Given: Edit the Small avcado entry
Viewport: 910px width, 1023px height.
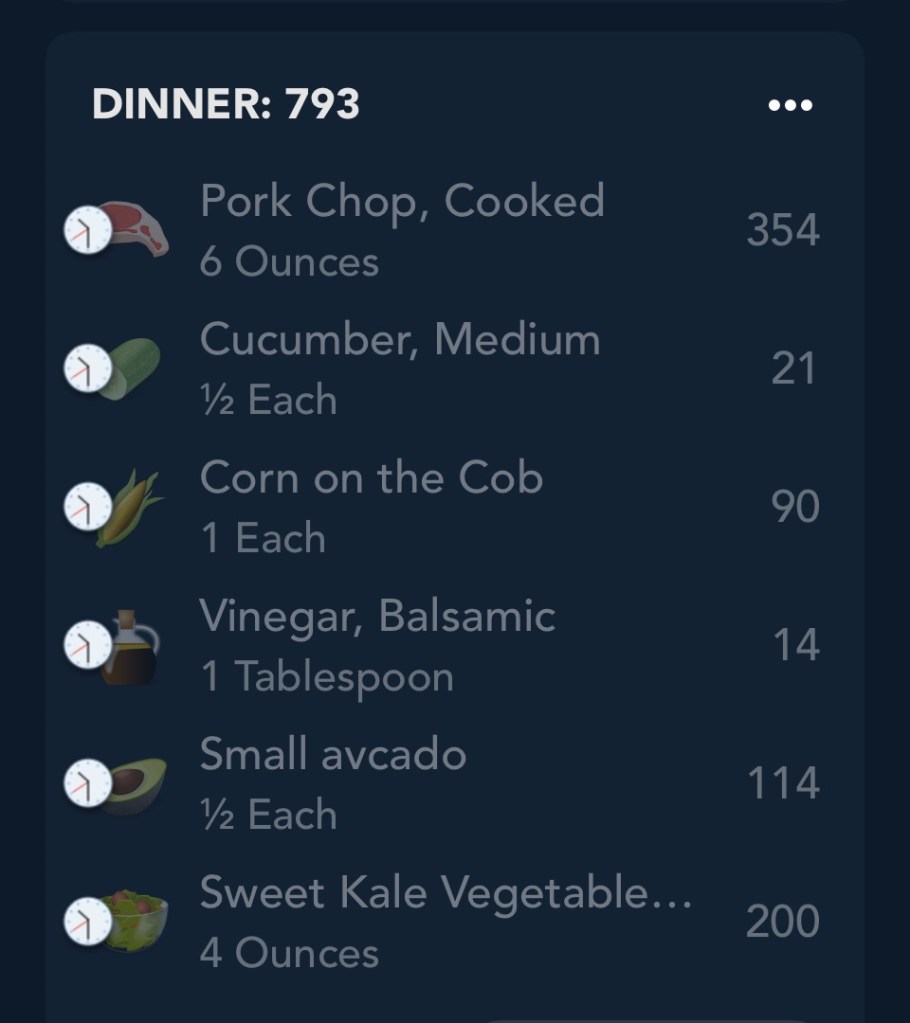Looking at the screenshot, I should coord(333,783).
